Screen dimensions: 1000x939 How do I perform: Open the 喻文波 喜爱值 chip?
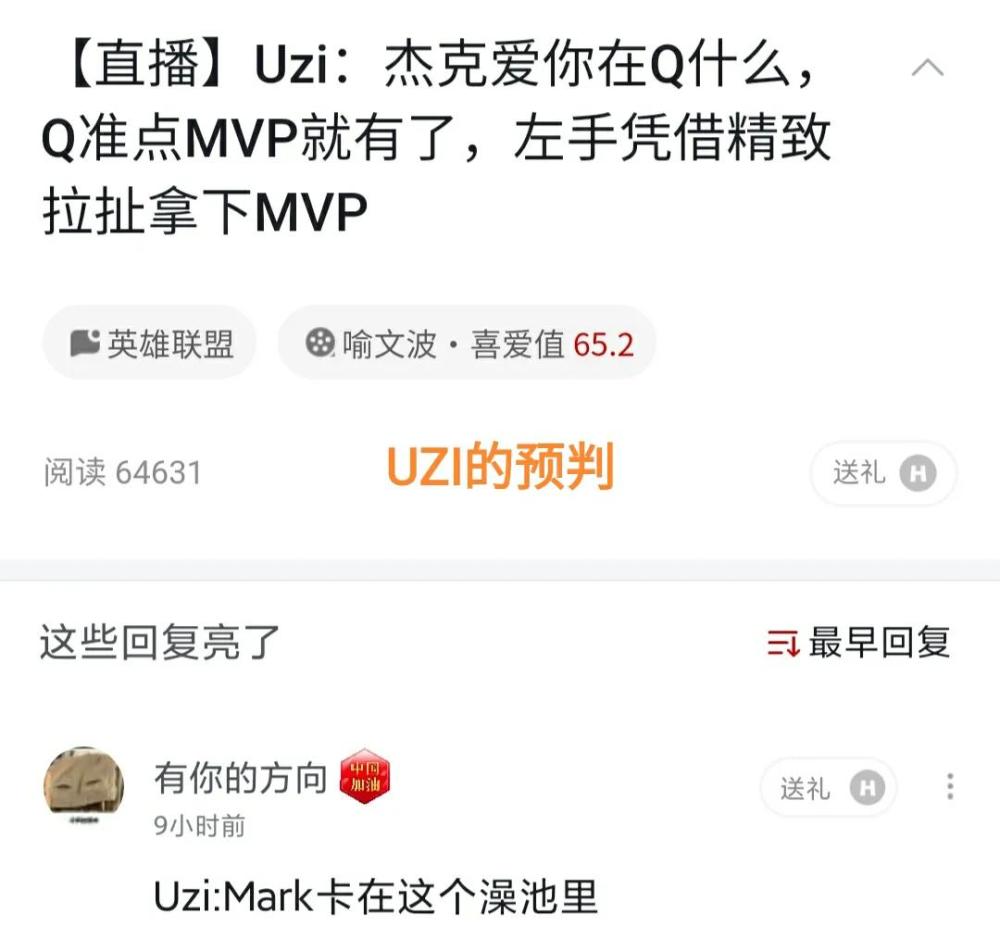[x=467, y=343]
